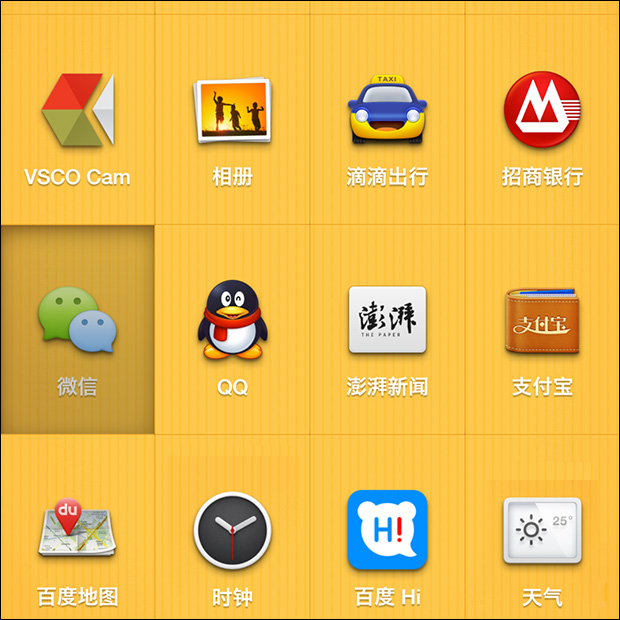Open 百度地图 maps
Image resolution: width=620 pixels, height=620 pixels.
(x=77, y=530)
